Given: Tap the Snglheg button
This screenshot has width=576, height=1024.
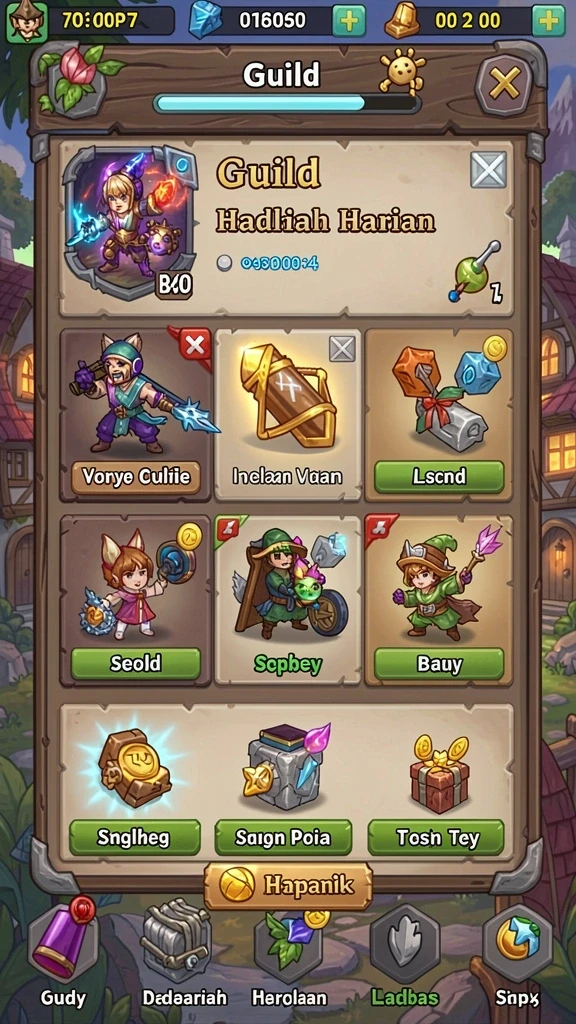Looking at the screenshot, I should point(135,837).
